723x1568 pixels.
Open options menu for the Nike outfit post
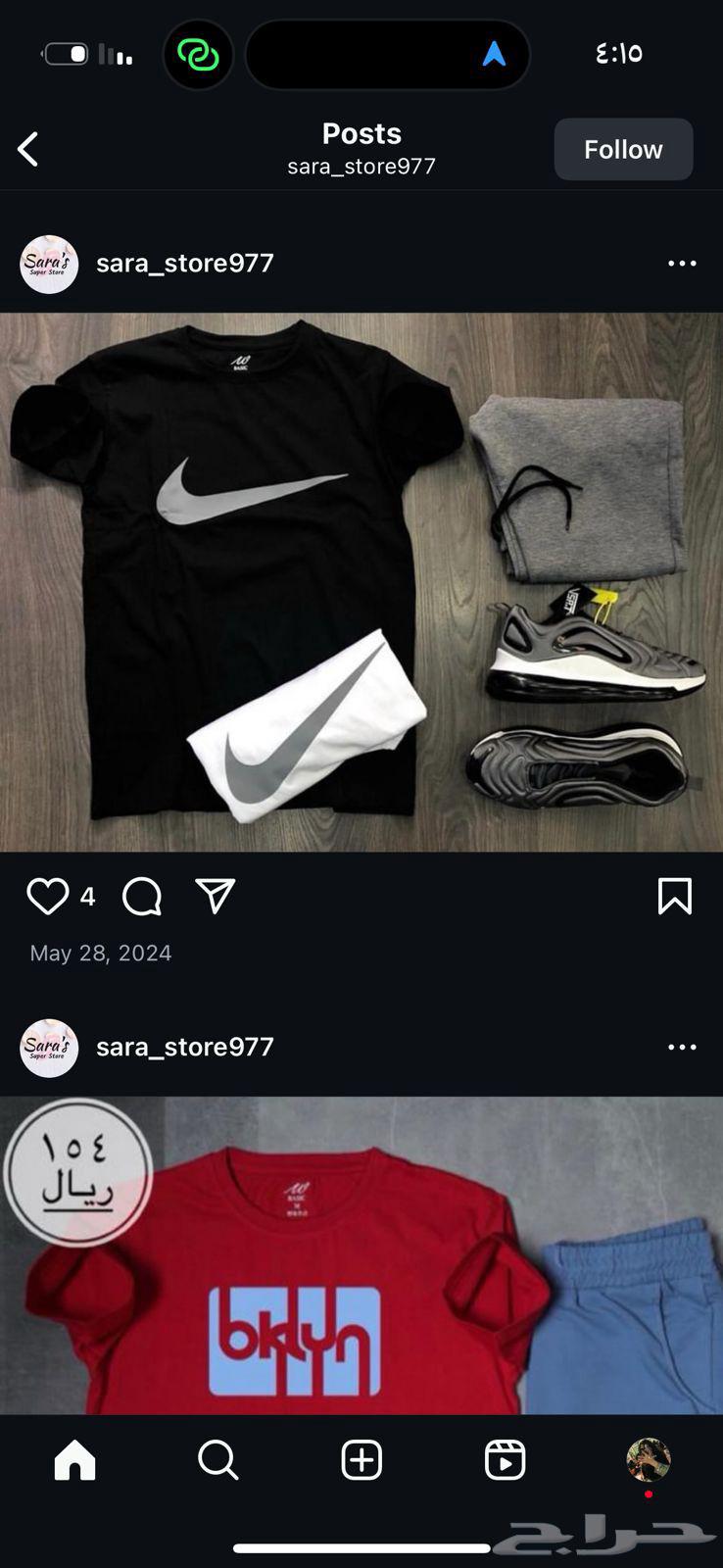click(x=682, y=264)
